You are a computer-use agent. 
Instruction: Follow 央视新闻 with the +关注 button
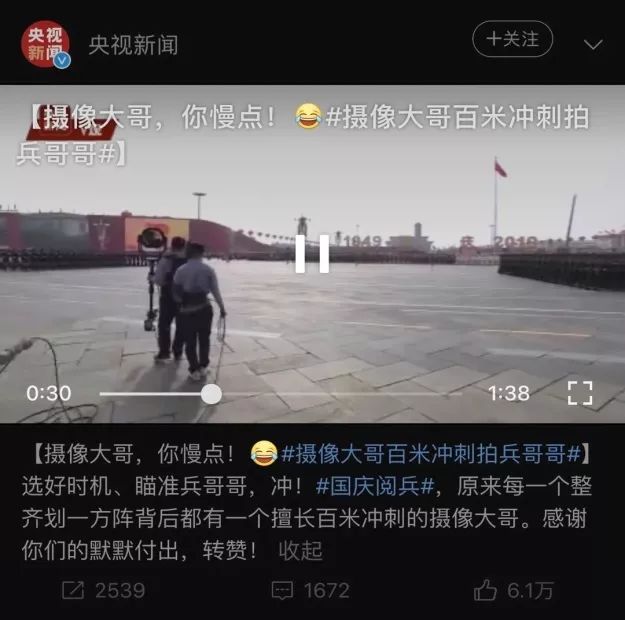(512, 40)
